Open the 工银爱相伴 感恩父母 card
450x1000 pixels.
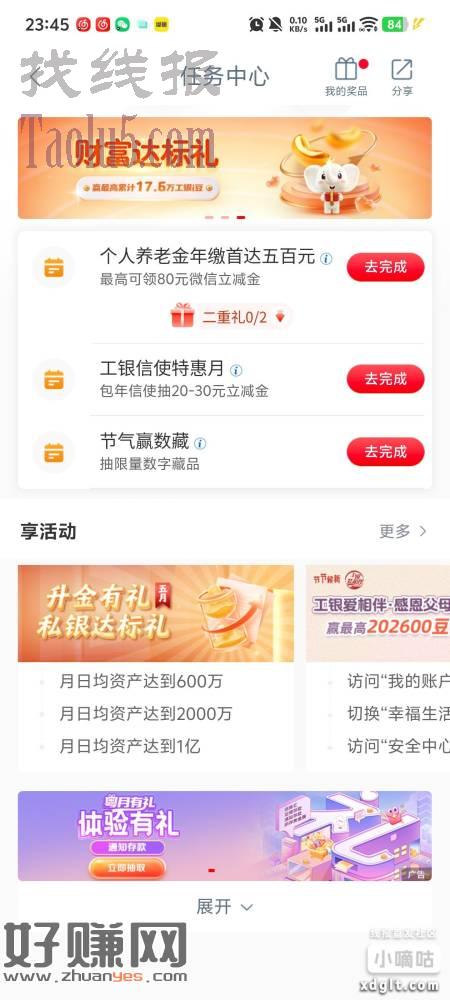coord(378,668)
